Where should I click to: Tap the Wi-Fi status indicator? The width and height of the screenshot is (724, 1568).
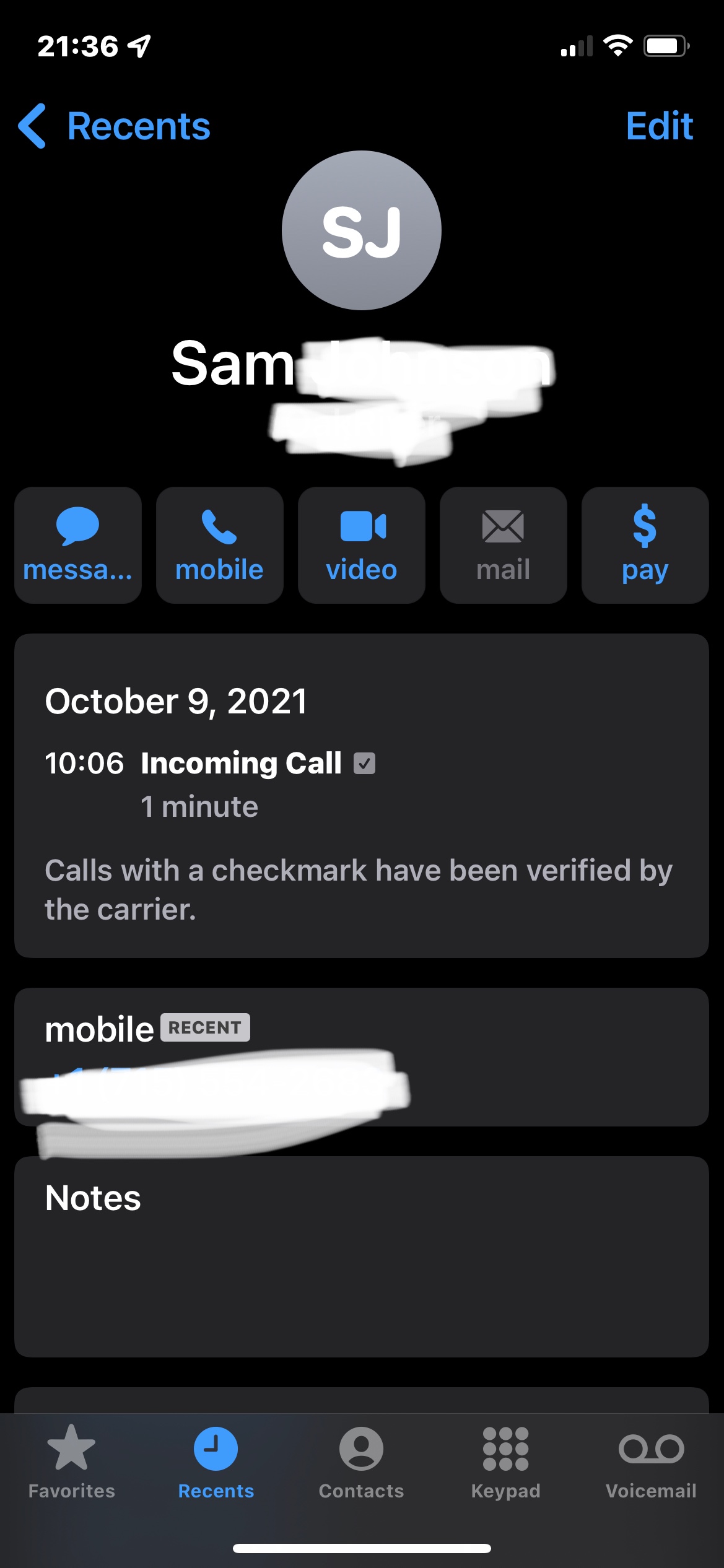pyautogui.click(x=617, y=45)
